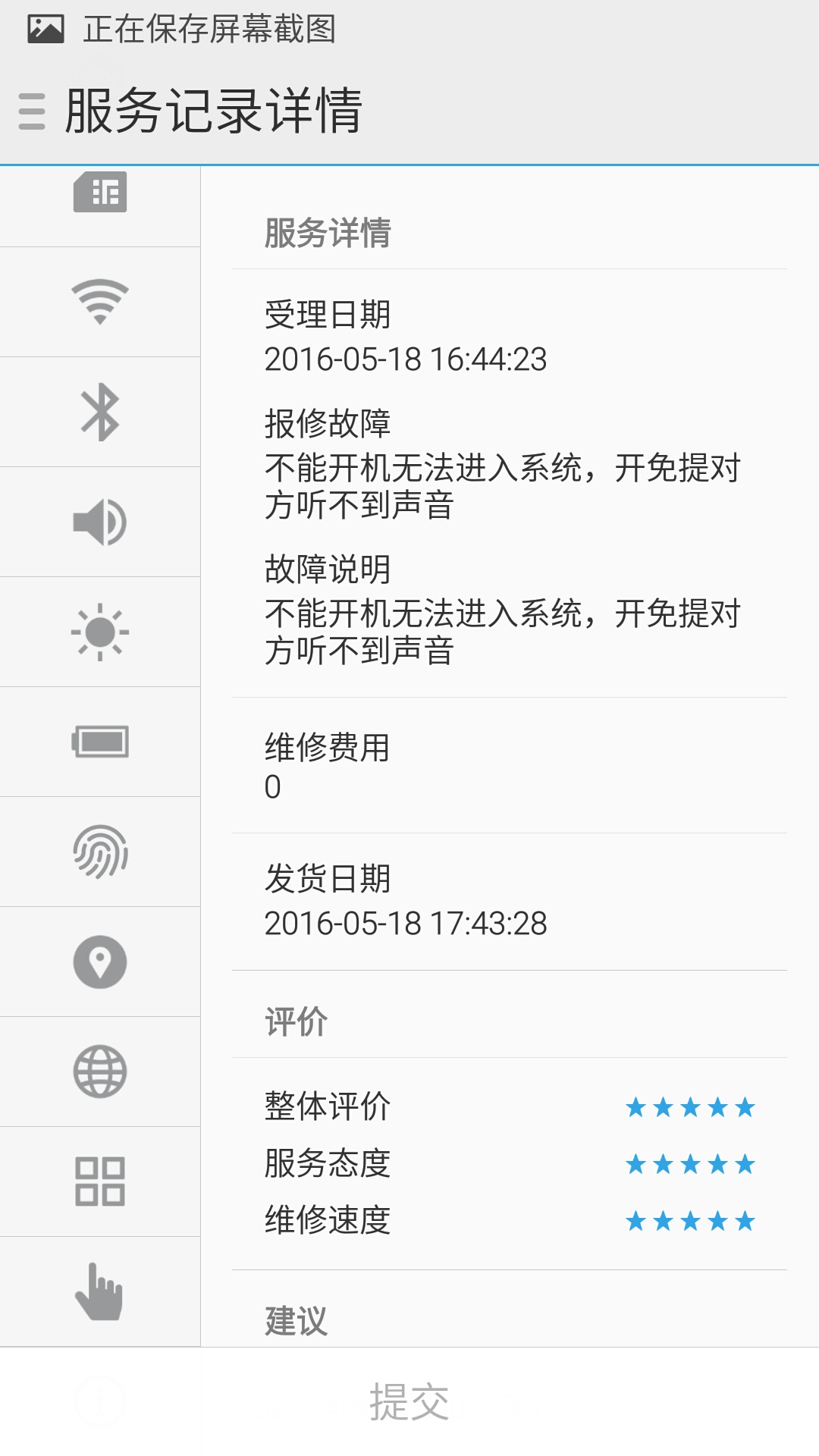
Task: Tap the 提交 submit button
Action: coord(409,1401)
